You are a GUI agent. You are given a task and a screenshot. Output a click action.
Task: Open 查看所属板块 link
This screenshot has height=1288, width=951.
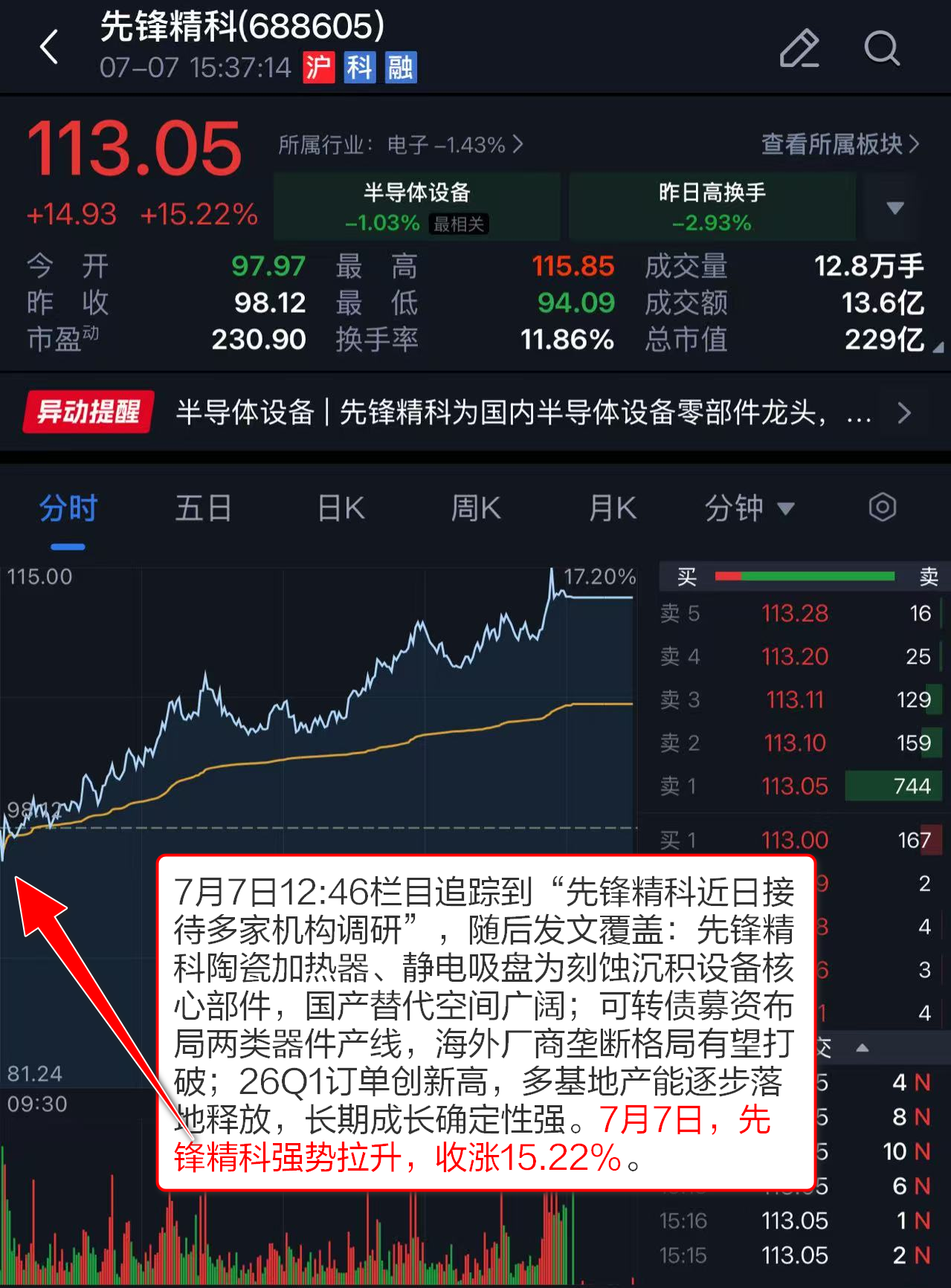[x=840, y=144]
